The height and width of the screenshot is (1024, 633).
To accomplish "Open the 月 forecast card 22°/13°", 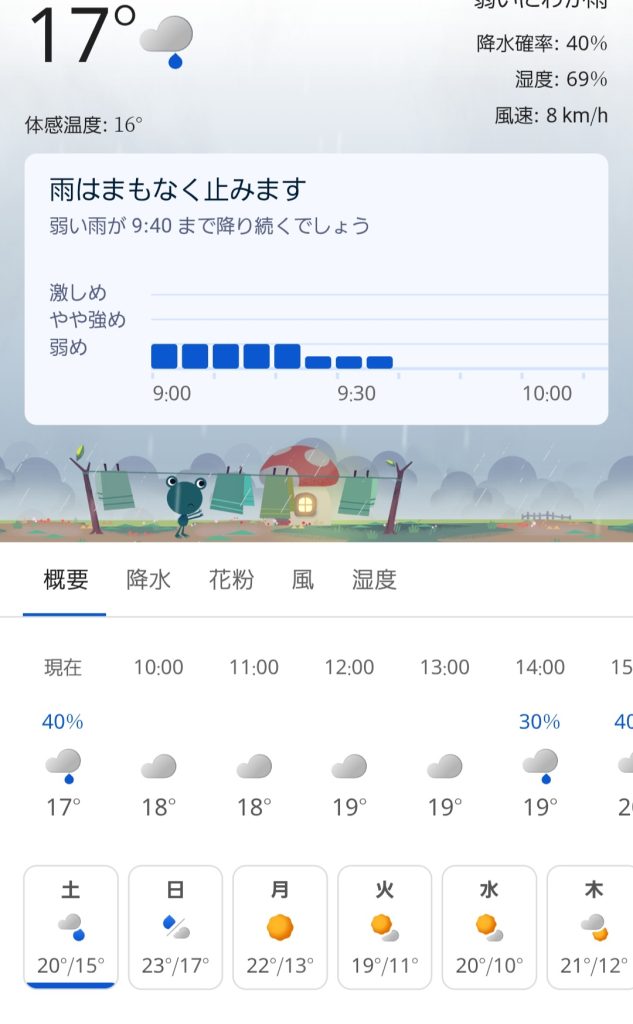I will tap(280, 926).
